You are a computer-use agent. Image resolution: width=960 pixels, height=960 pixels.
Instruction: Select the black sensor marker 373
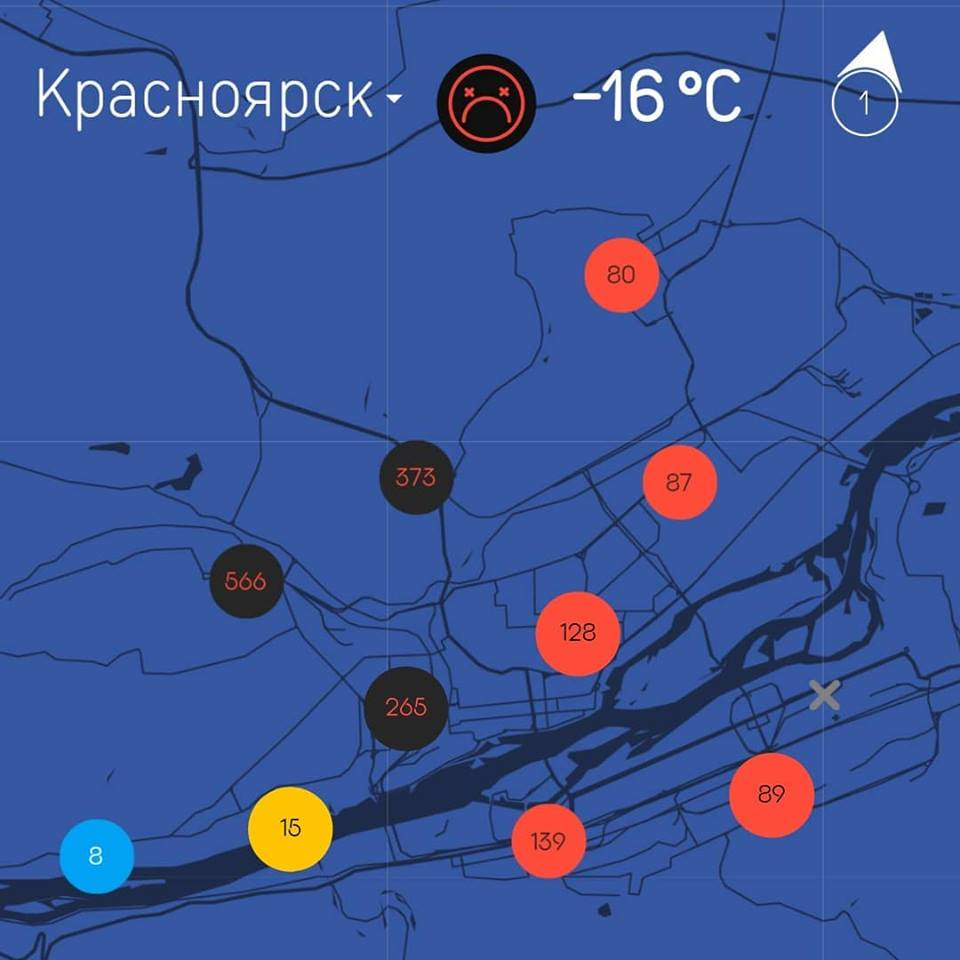[415, 478]
